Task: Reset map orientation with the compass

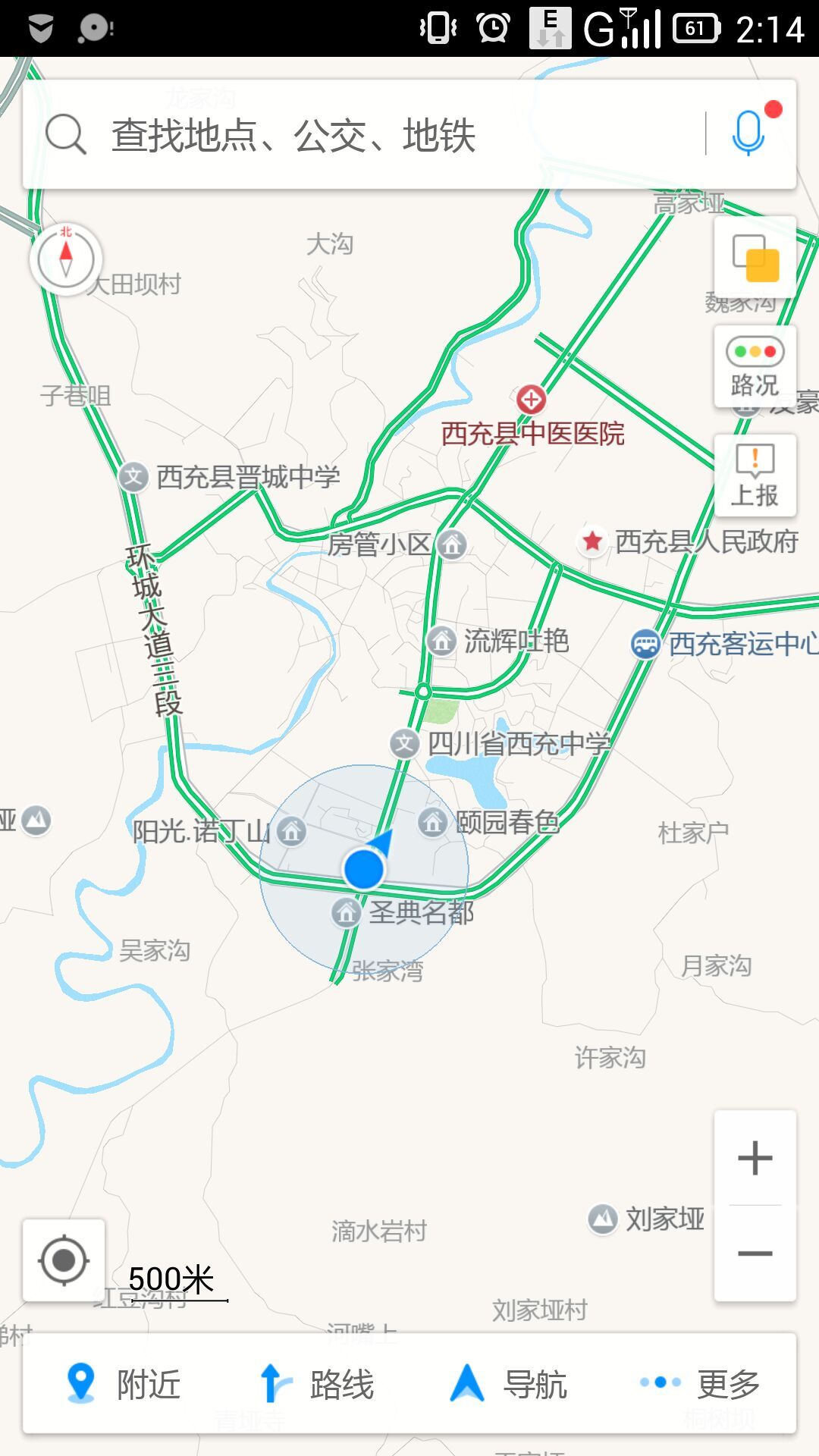Action: [66, 259]
